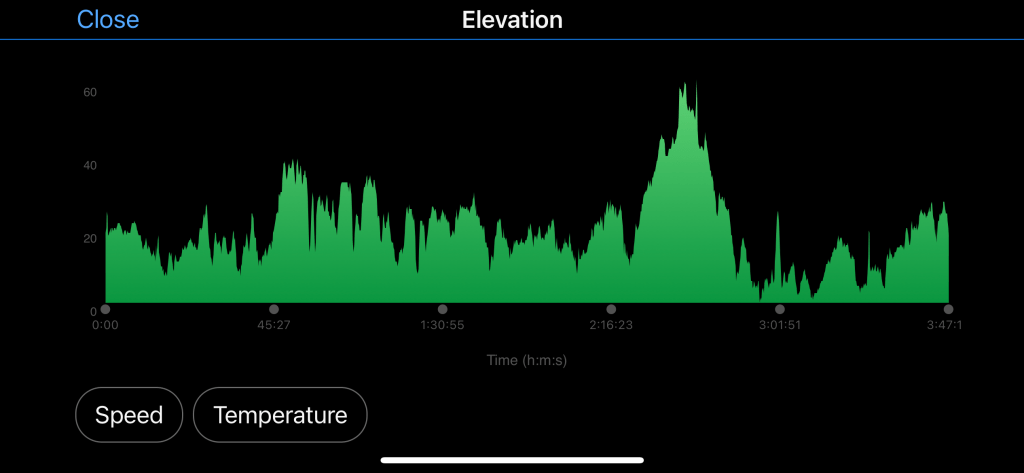The height and width of the screenshot is (473, 1024).
Task: Overlay the Temperature data on chart
Action: tap(280, 415)
